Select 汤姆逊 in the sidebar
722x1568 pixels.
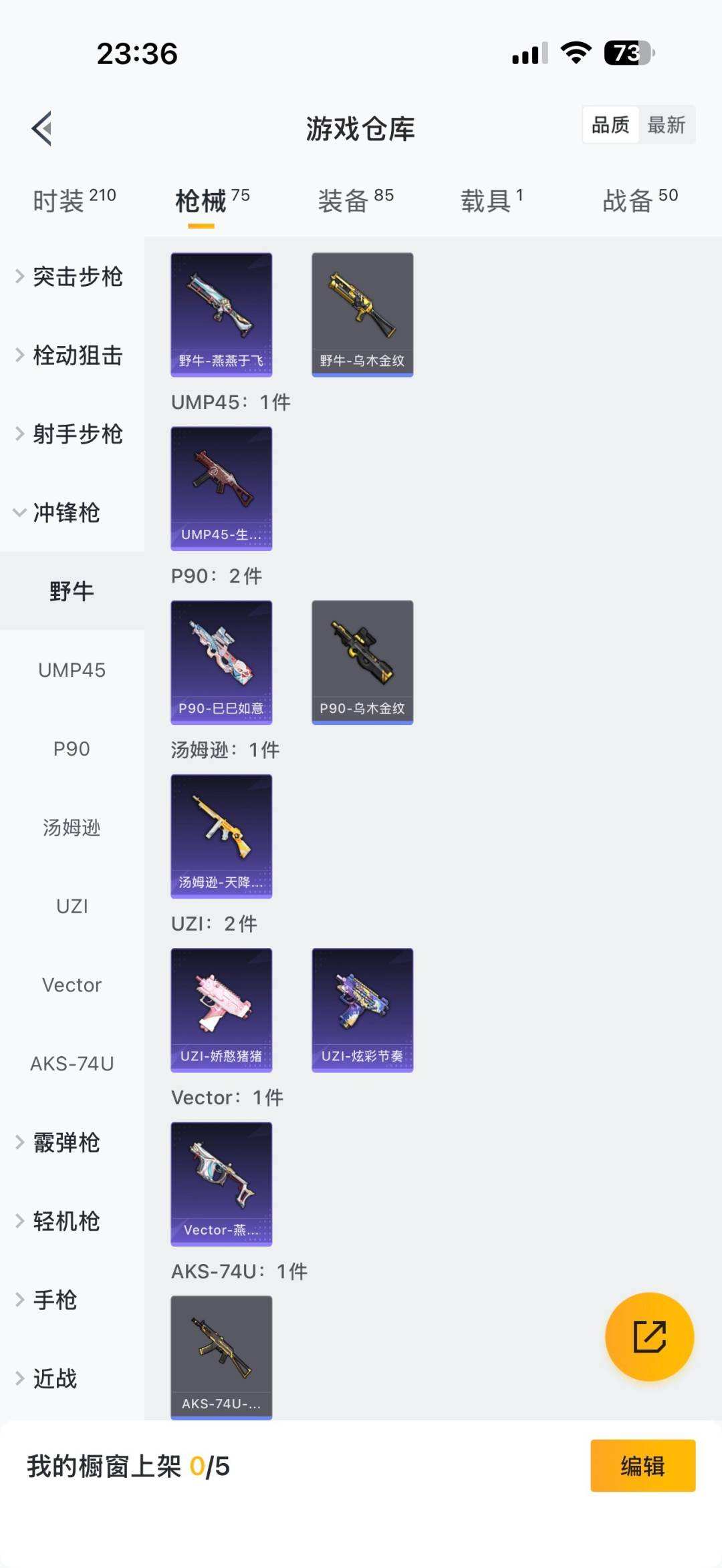click(72, 828)
